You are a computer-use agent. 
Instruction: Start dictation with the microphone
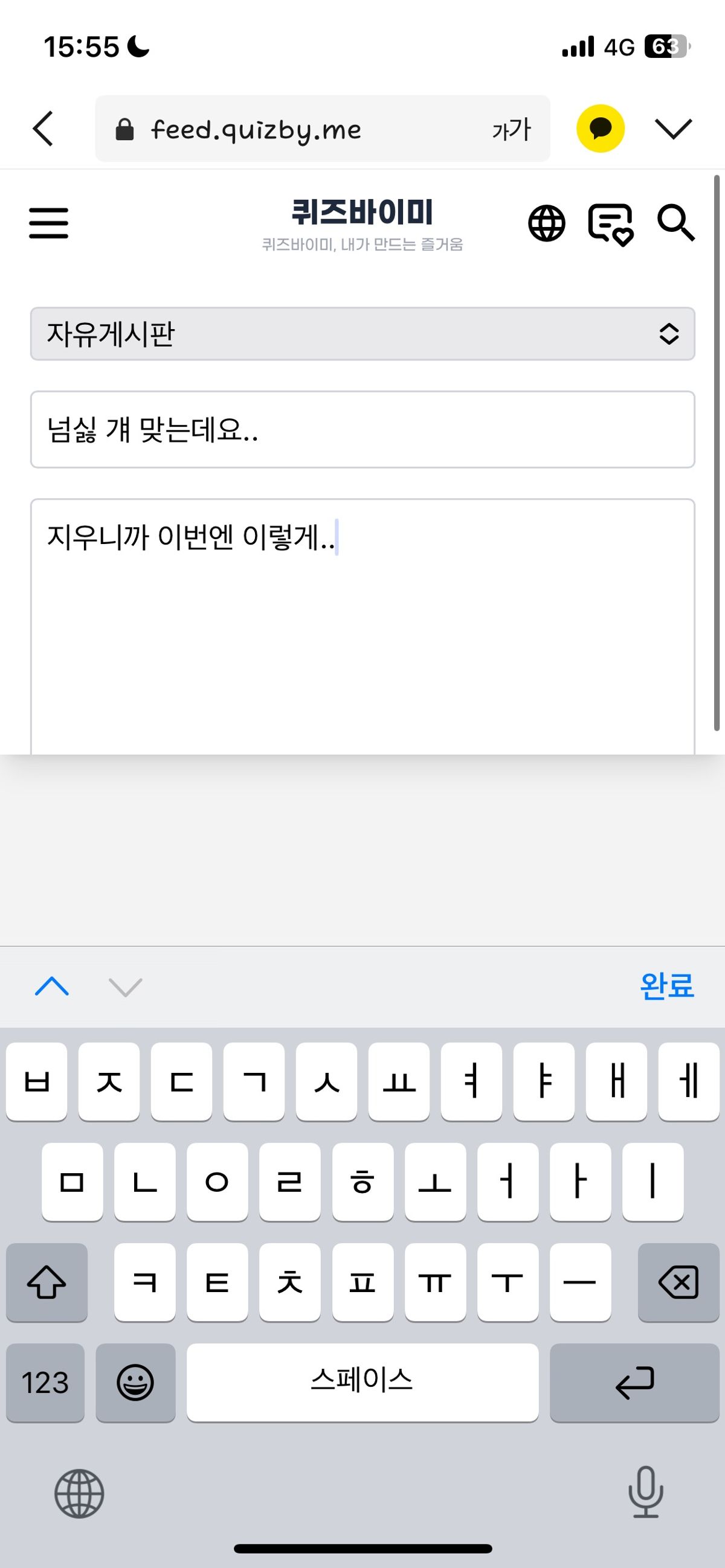tap(645, 1492)
